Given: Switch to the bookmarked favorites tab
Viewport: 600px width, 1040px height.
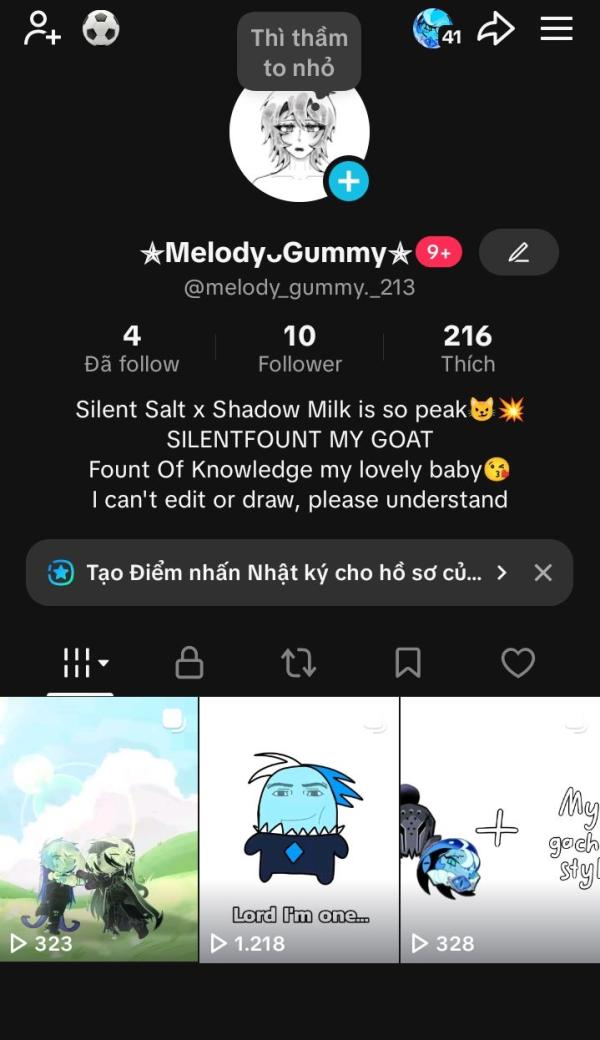Looking at the screenshot, I should click(408, 663).
